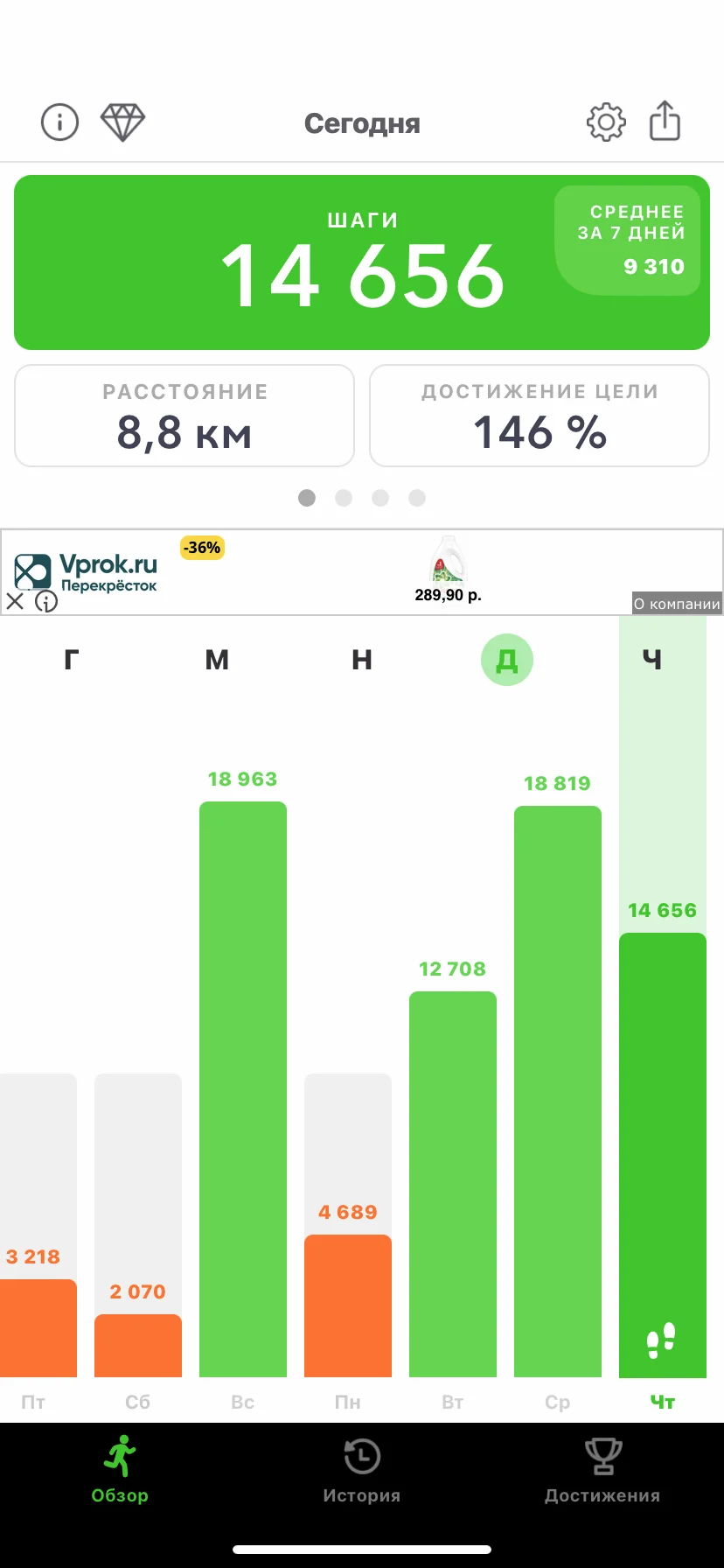Dismiss the Vprok.ru ad banner
724x1568 pixels.
(x=15, y=601)
